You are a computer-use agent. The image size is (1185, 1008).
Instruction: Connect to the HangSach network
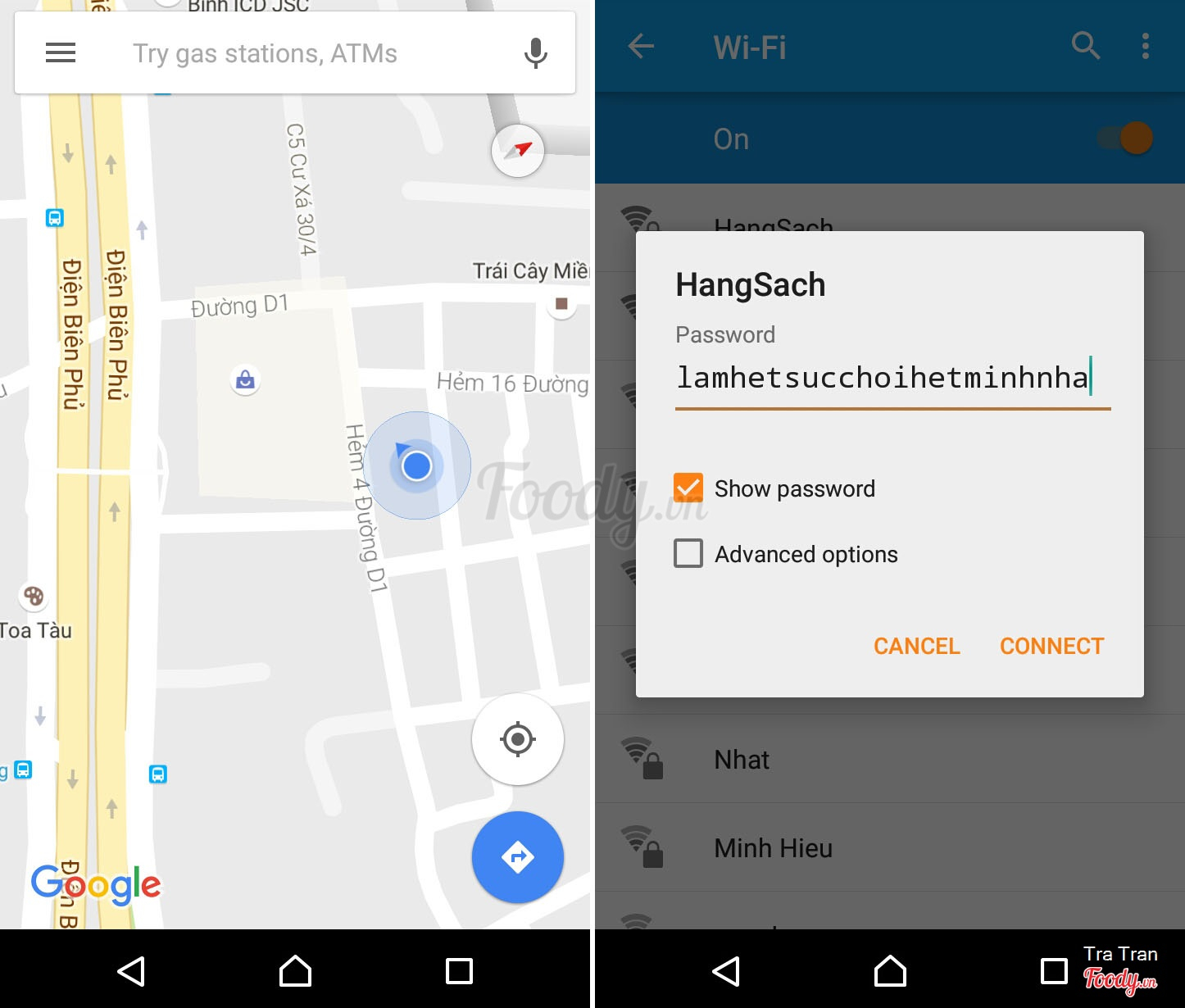click(1051, 646)
